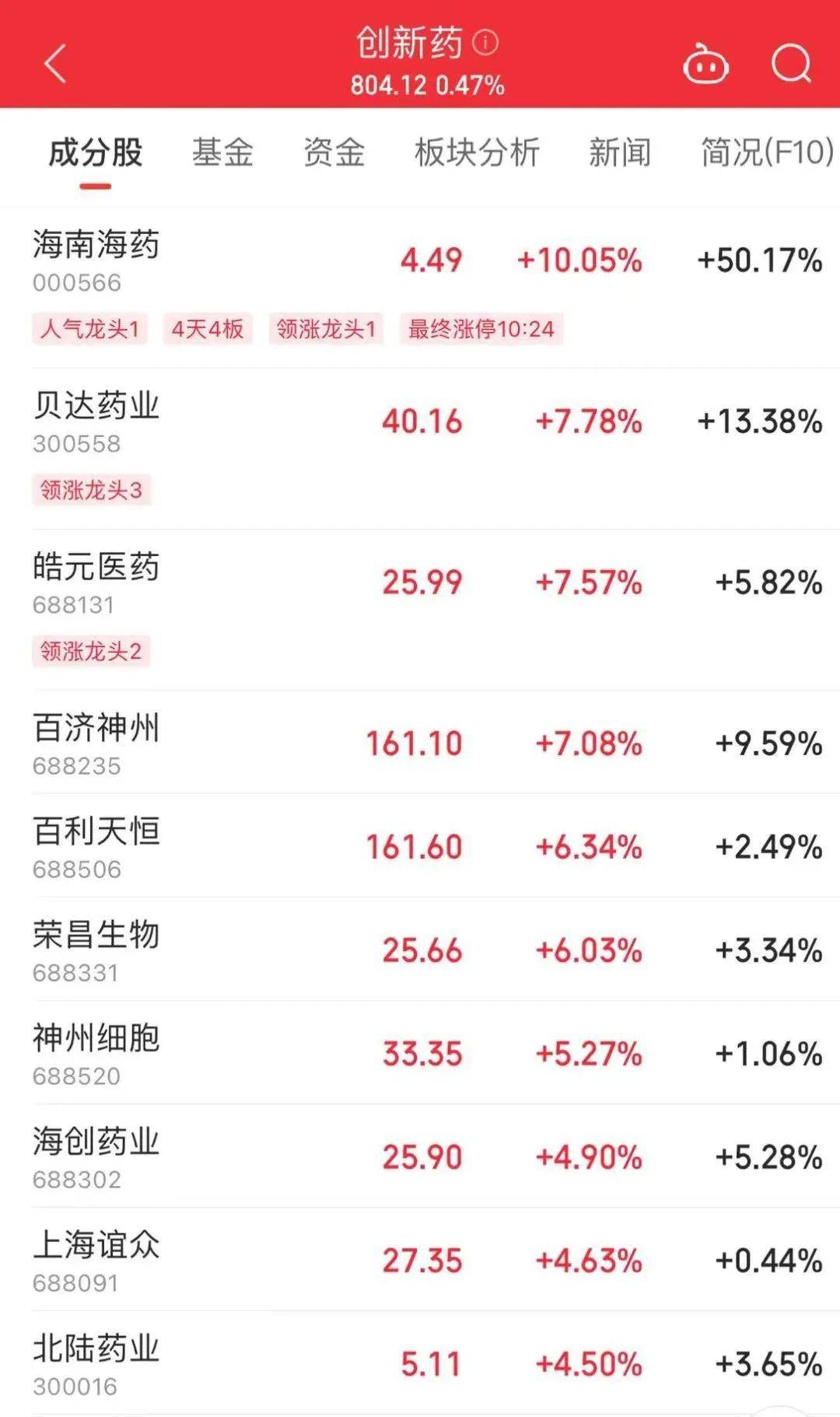The image size is (840, 1417).
Task: Switch to the 资金 tab
Action: (334, 152)
